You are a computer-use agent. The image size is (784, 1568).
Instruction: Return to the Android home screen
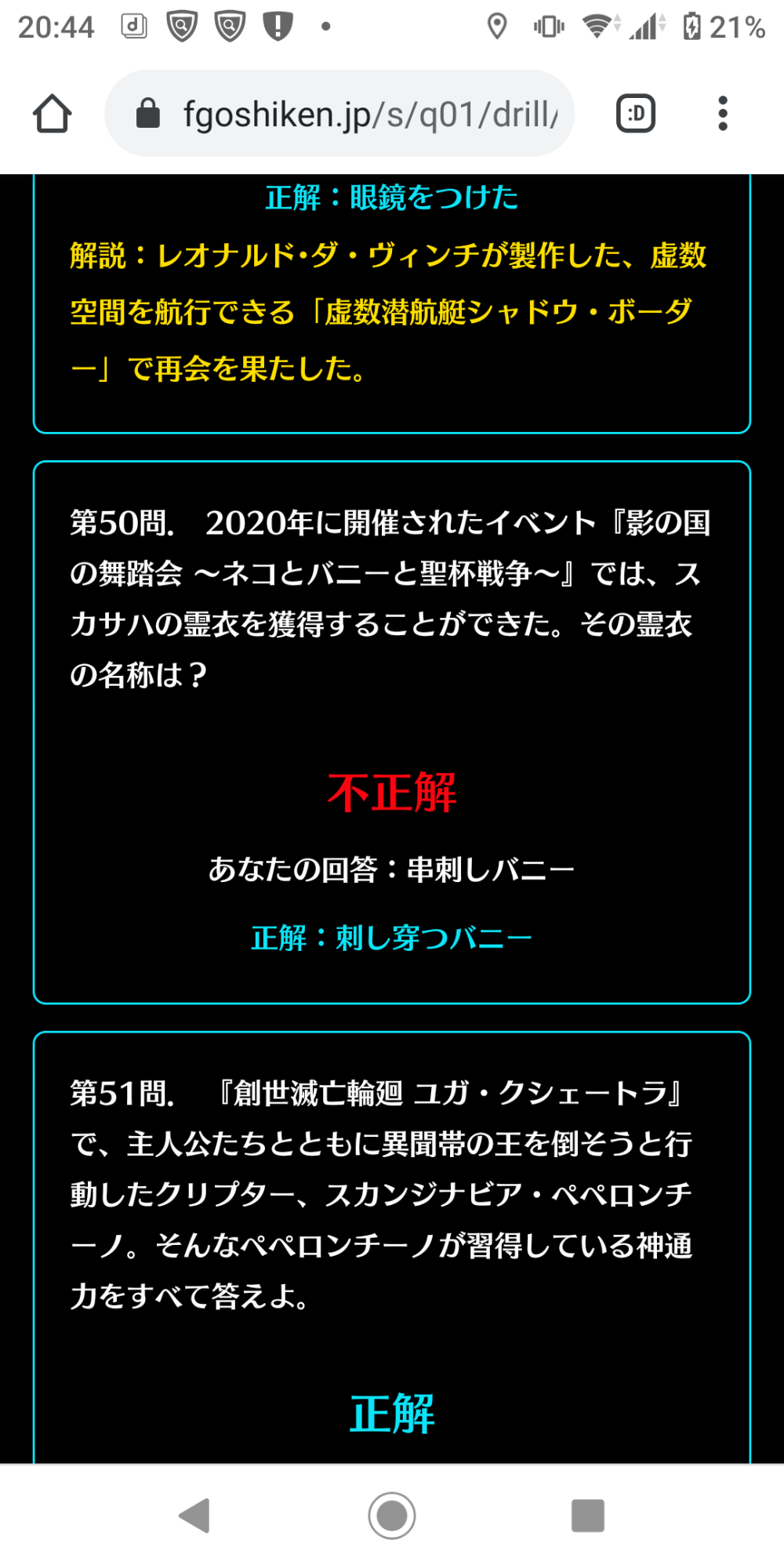coord(392,1515)
